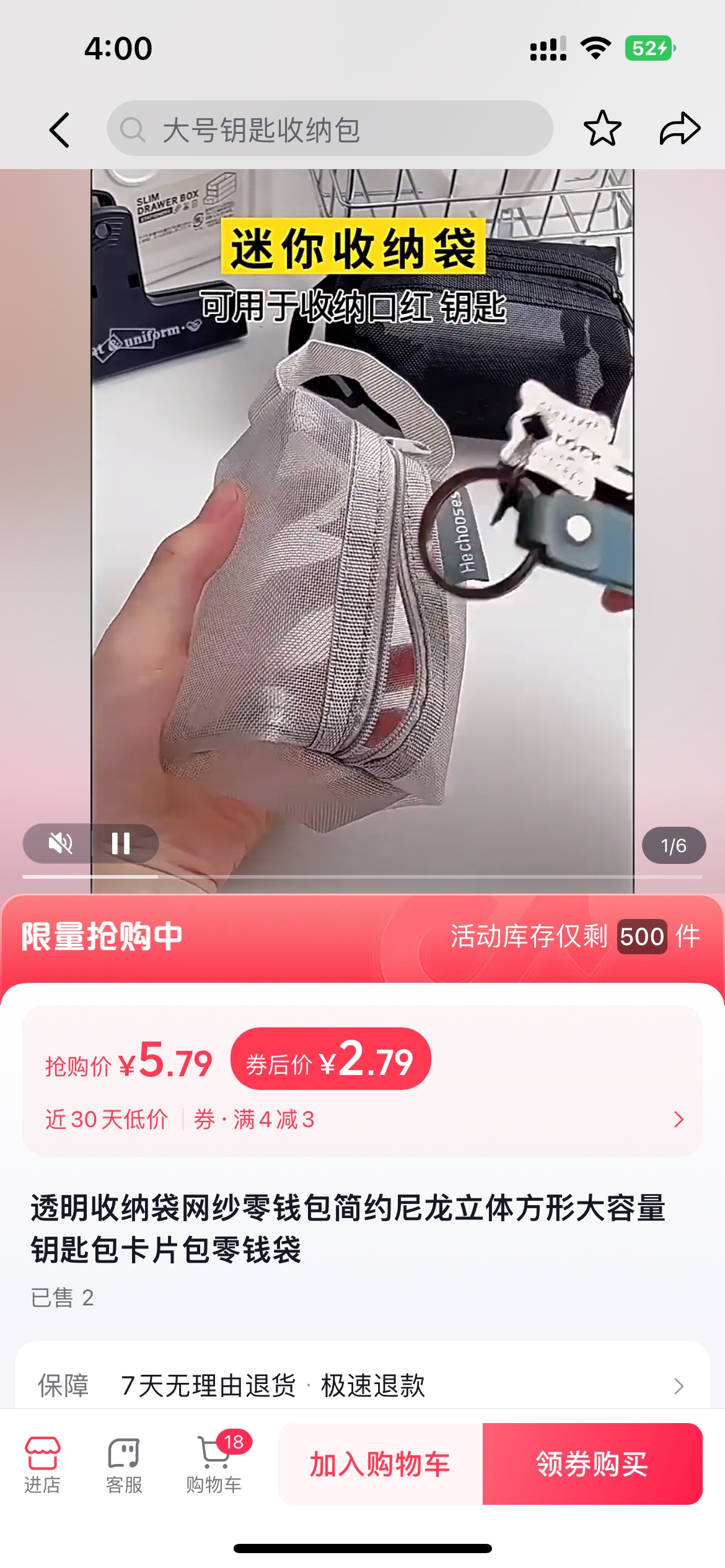Contact customer service 客服
The height and width of the screenshot is (1568, 725).
coord(124,1465)
